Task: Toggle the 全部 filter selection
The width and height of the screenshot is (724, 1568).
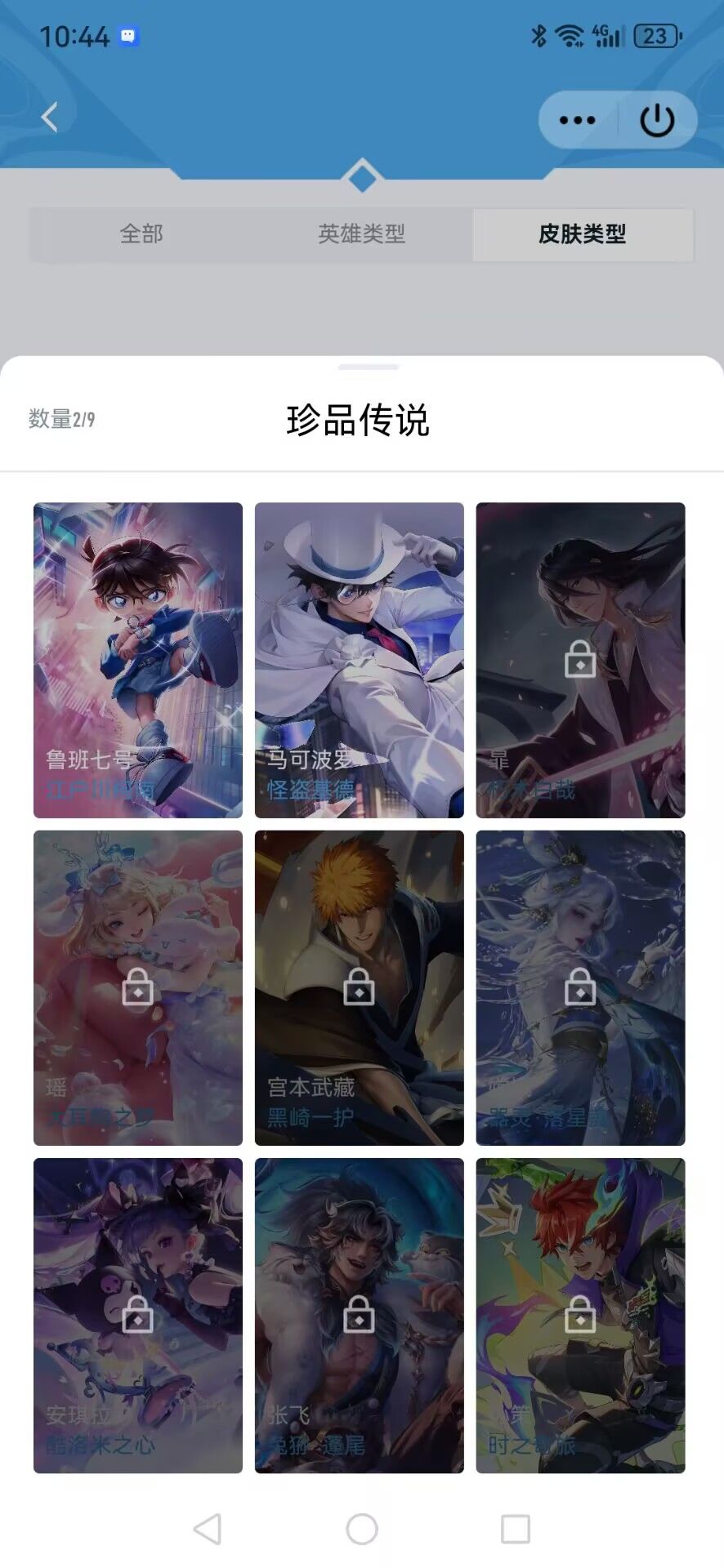Action: coord(142,235)
